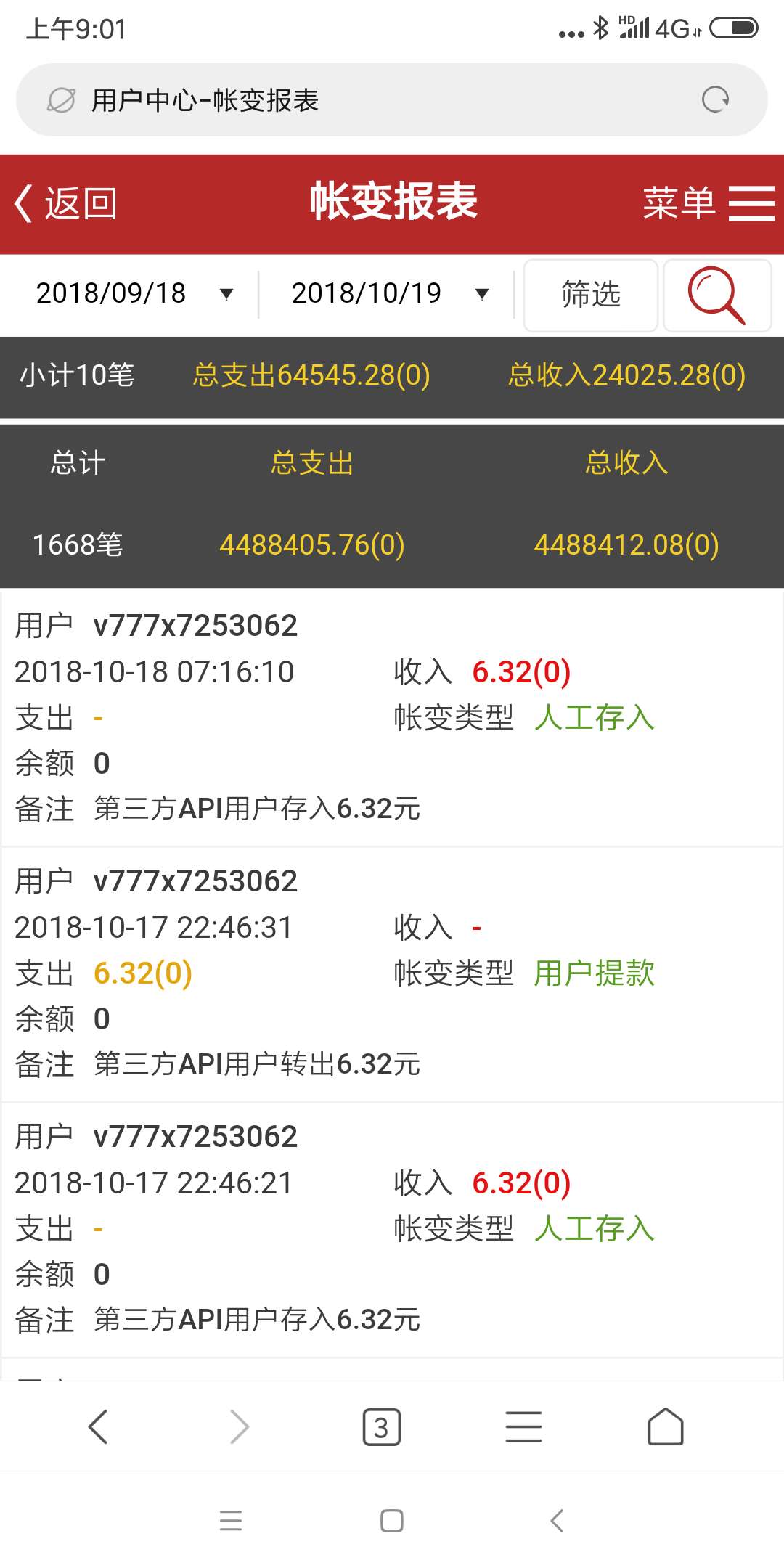Open the browser menu with three lines

pos(523,1427)
